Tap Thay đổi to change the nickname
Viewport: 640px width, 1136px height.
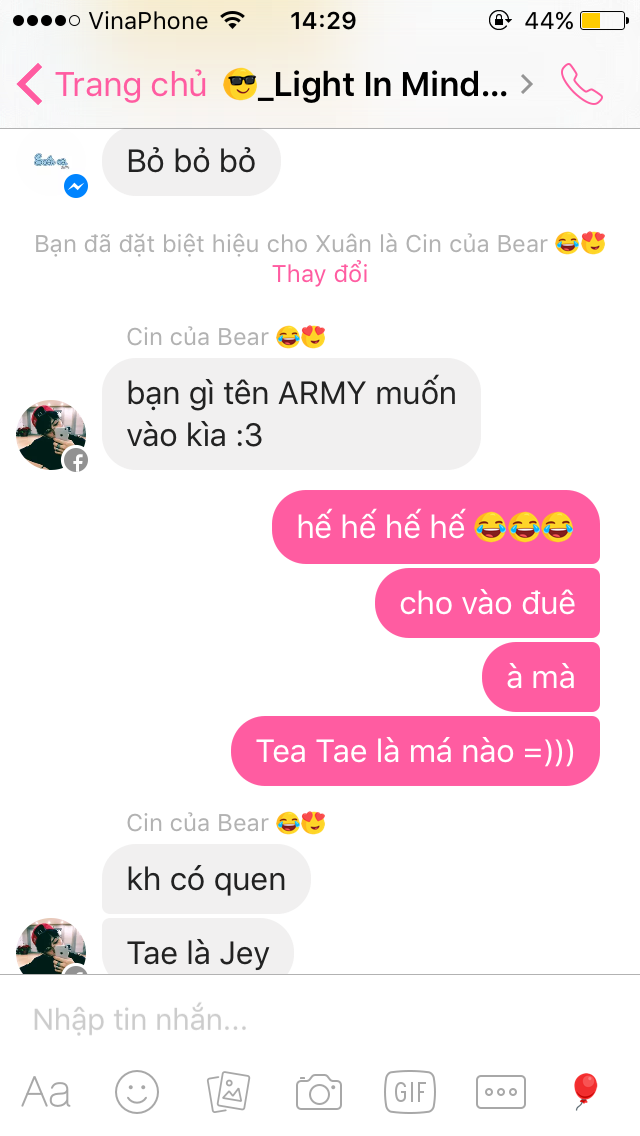pos(320,274)
